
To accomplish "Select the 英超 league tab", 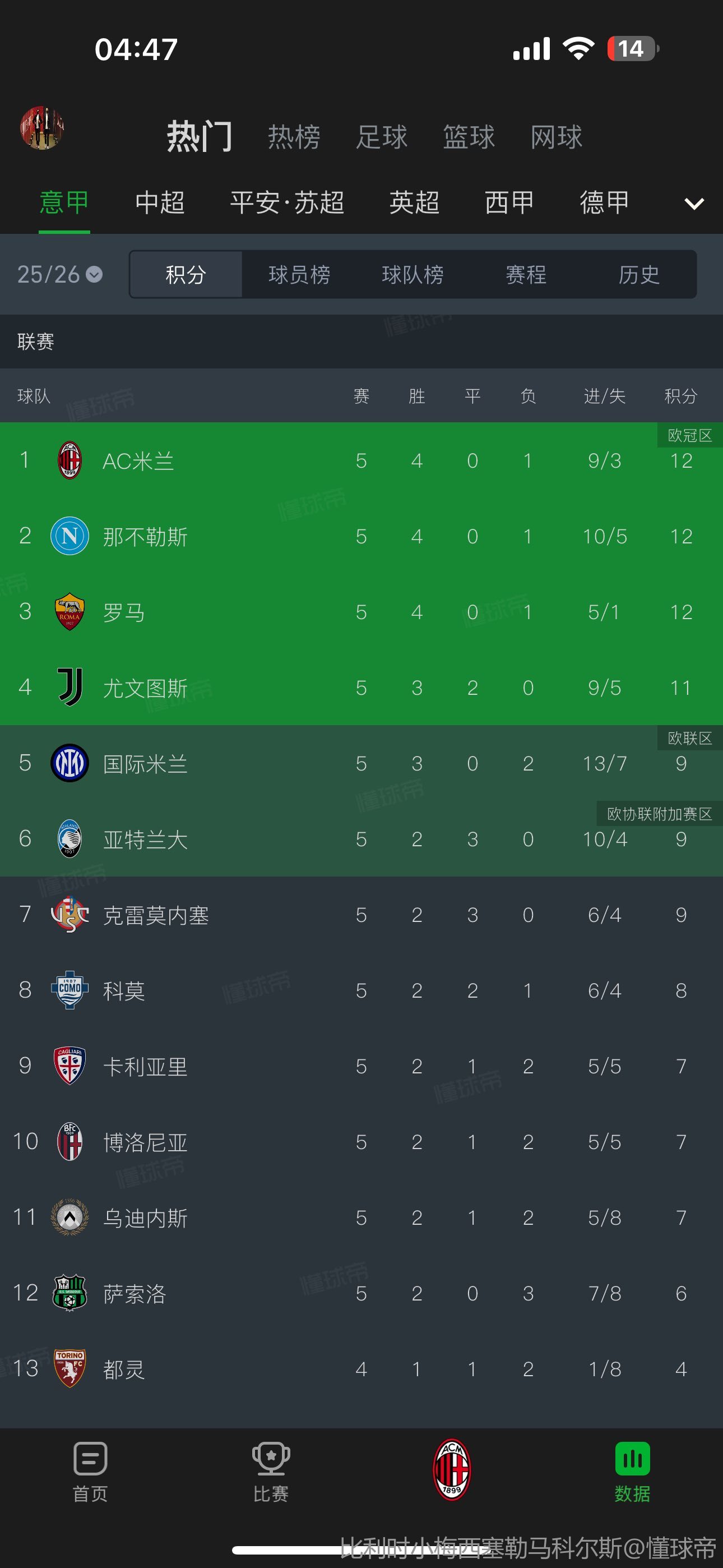I will pos(414,202).
